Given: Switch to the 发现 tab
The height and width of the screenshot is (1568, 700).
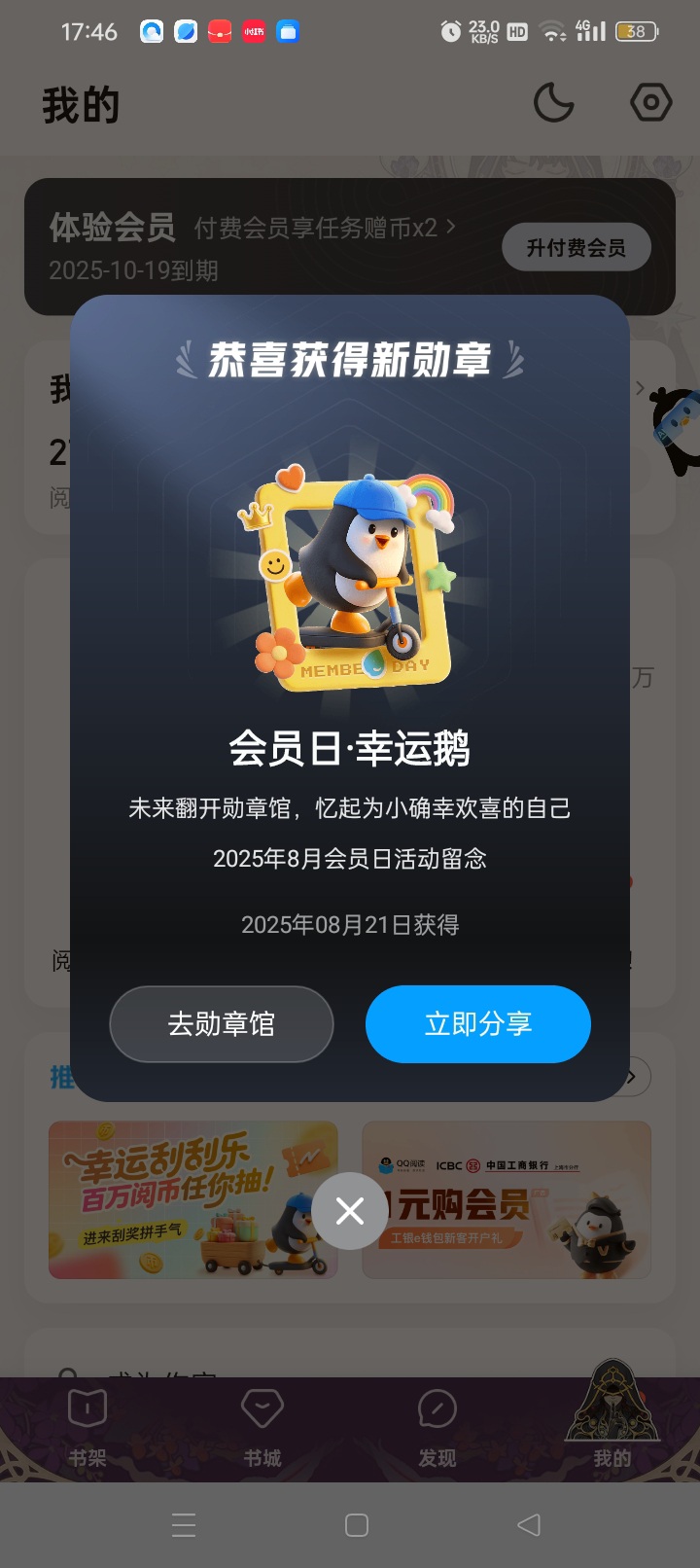Looking at the screenshot, I should (437, 1428).
